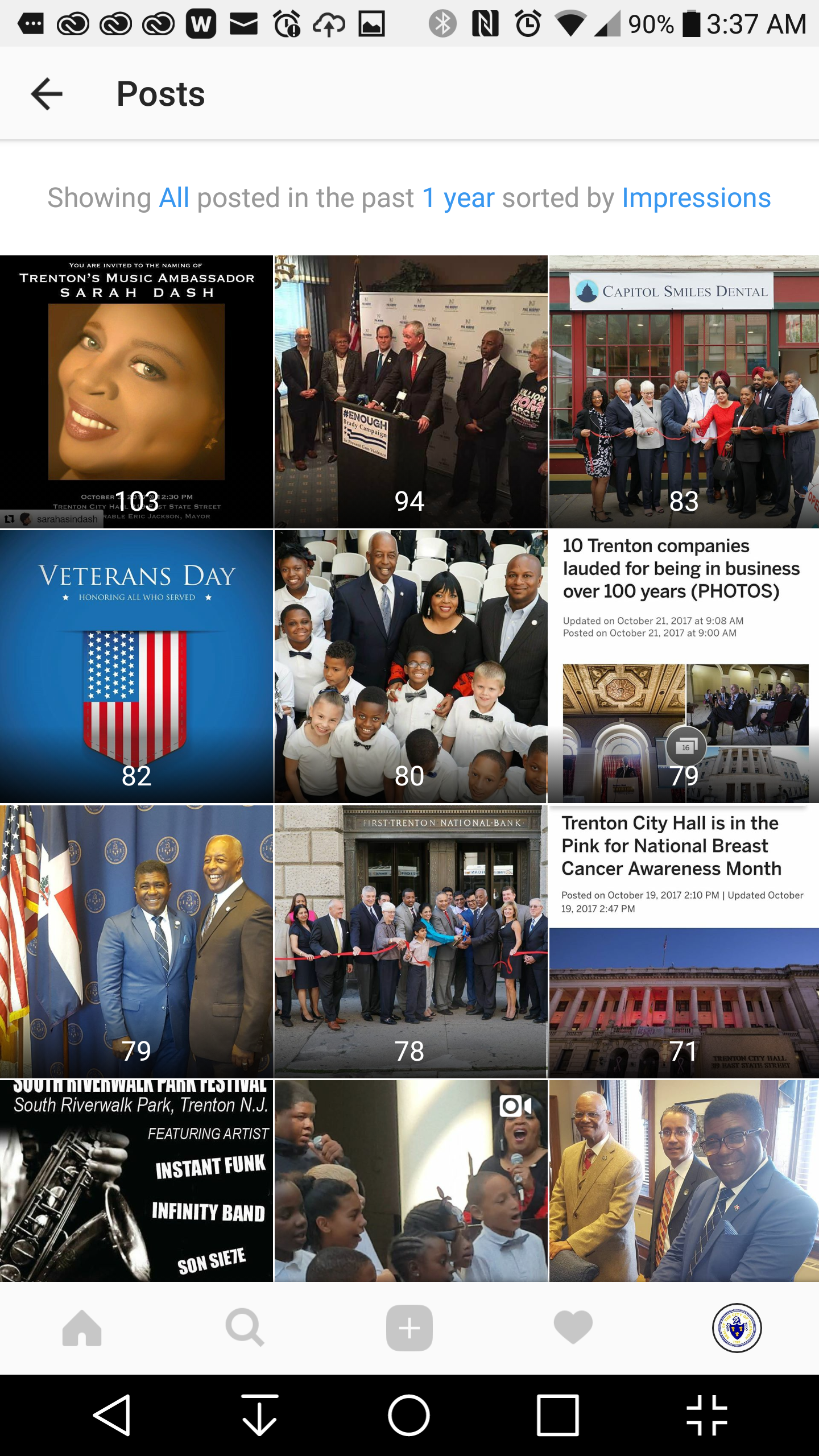
Task: Open the South Riverwalk Park festival post
Action: (x=136, y=1180)
